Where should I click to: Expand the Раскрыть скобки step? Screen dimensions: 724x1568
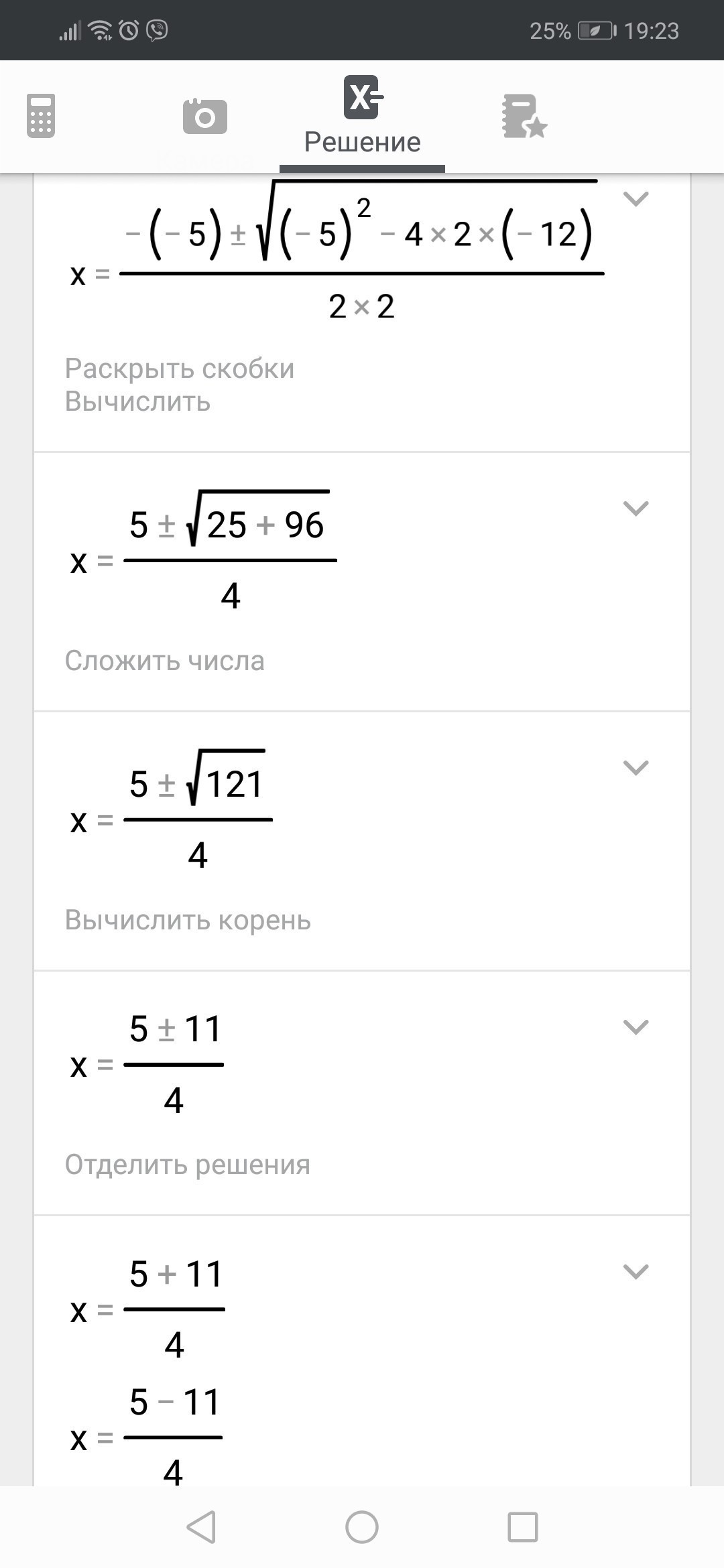click(x=636, y=198)
